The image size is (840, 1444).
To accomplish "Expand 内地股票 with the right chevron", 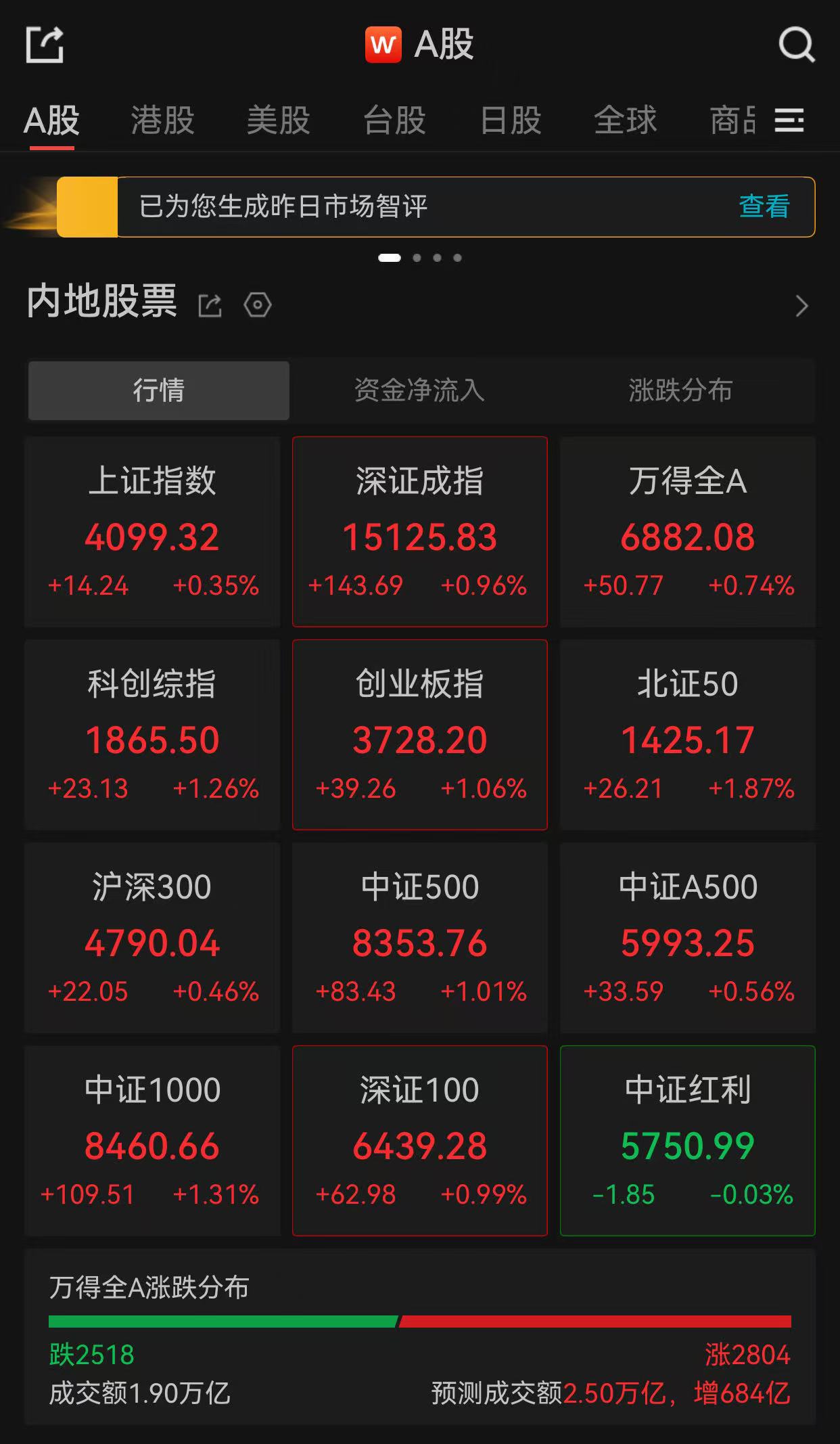I will pos(802,306).
